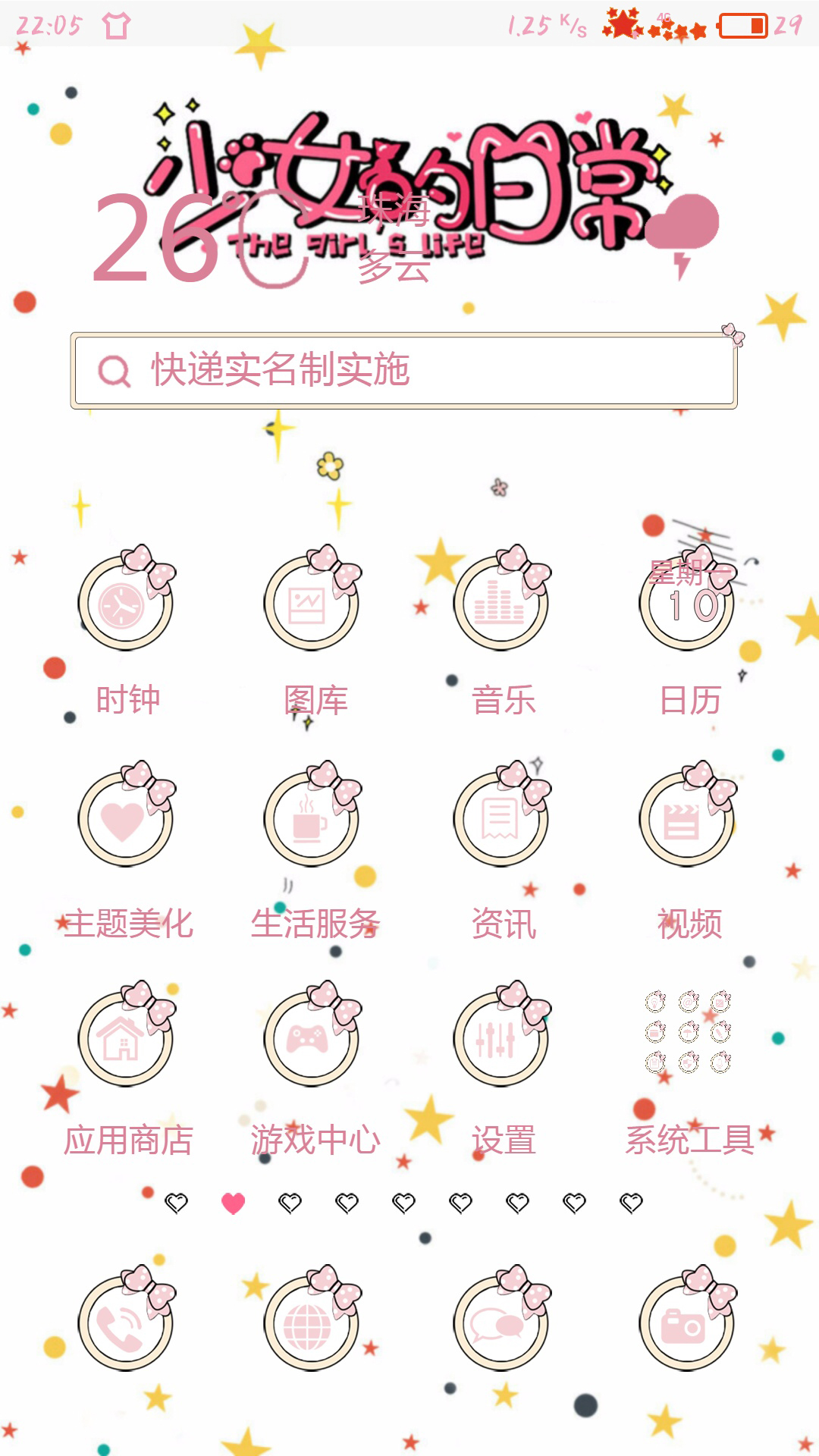Open the 日历 calendar app
The image size is (819, 1456).
(x=687, y=603)
